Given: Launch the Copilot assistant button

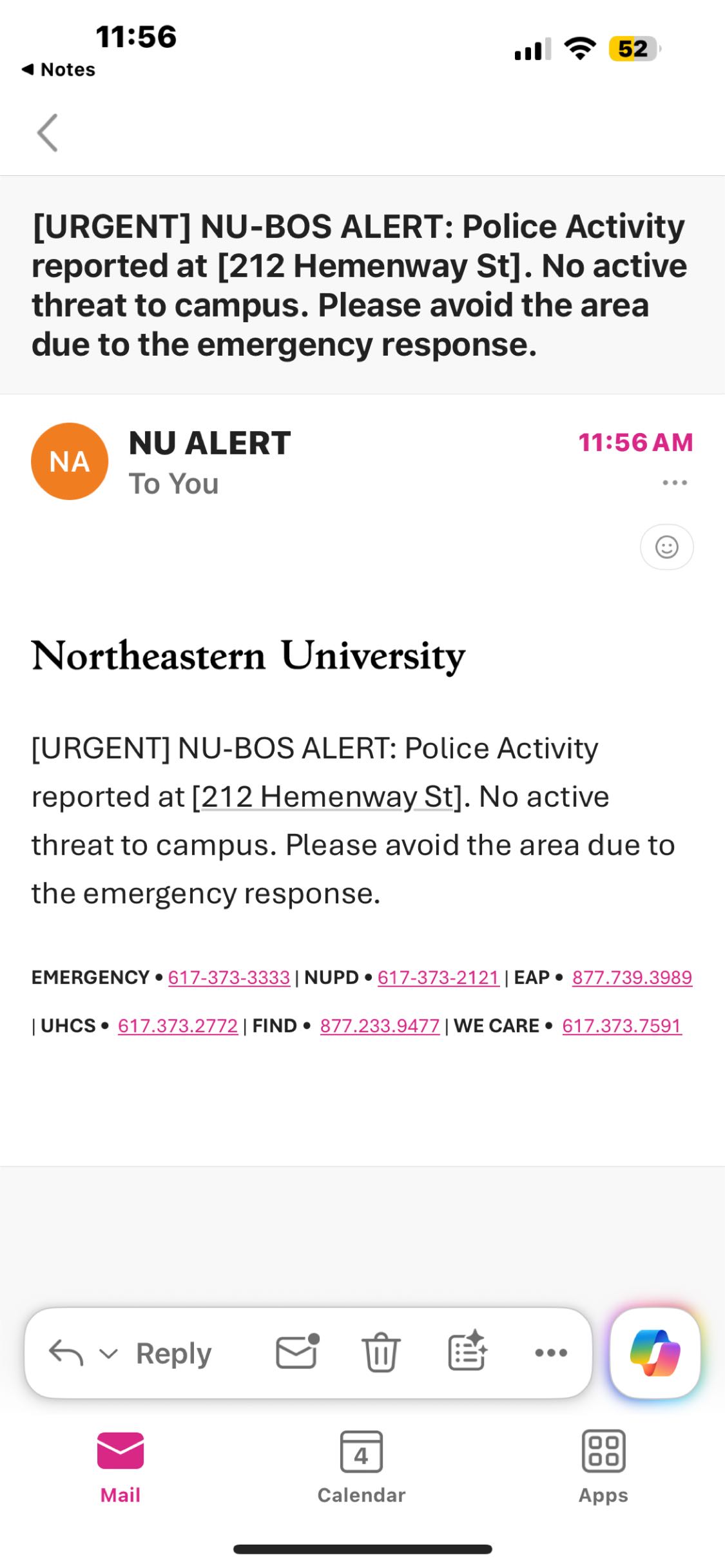Looking at the screenshot, I should [655, 1352].
